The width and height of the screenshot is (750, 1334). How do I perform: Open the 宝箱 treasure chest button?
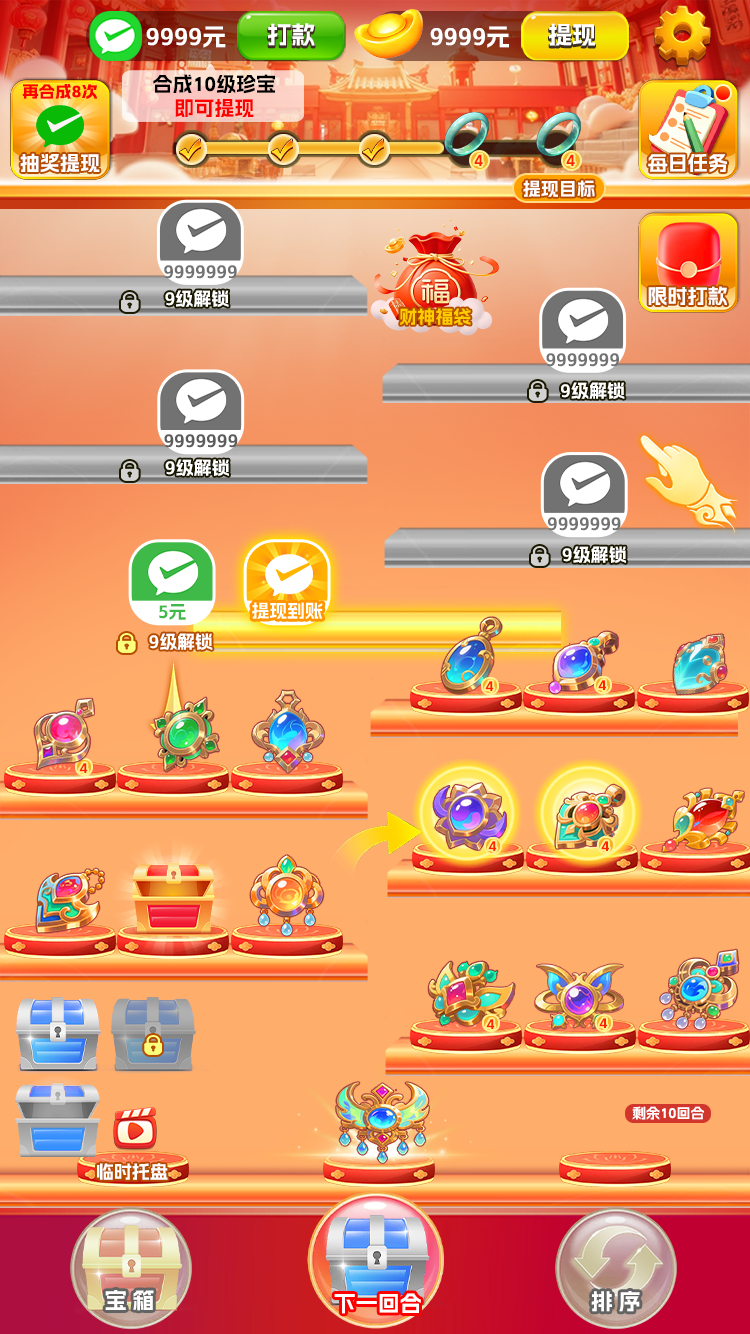coord(130,1268)
